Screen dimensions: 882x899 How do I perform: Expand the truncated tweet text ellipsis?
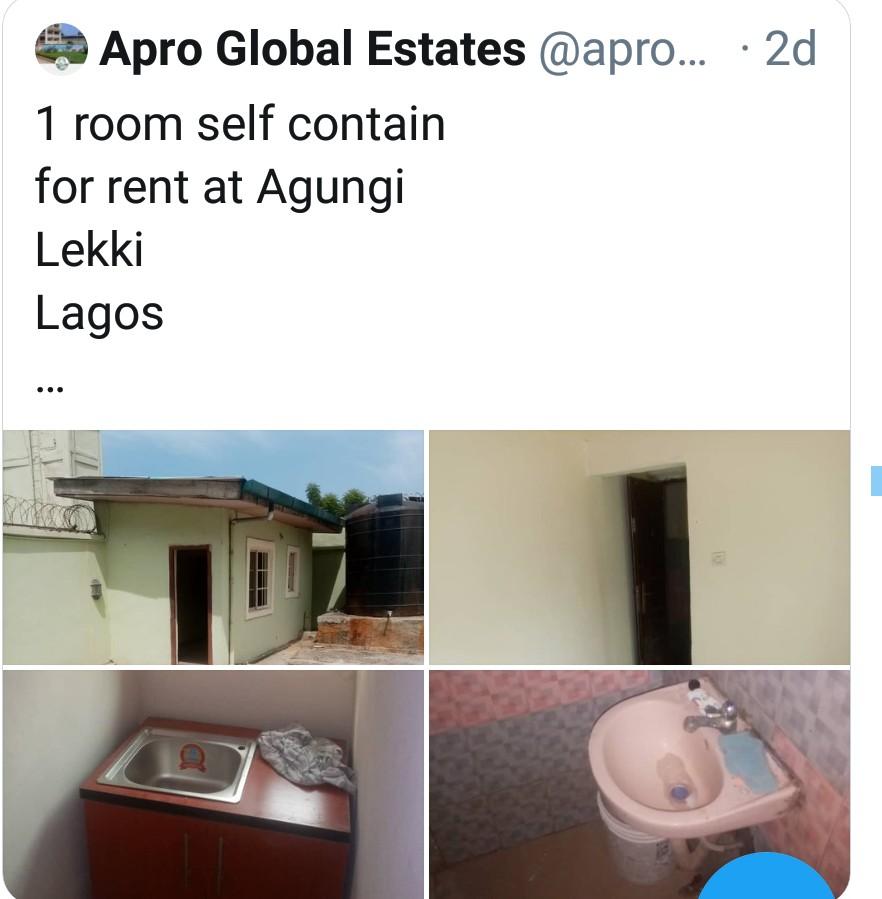coord(49,389)
